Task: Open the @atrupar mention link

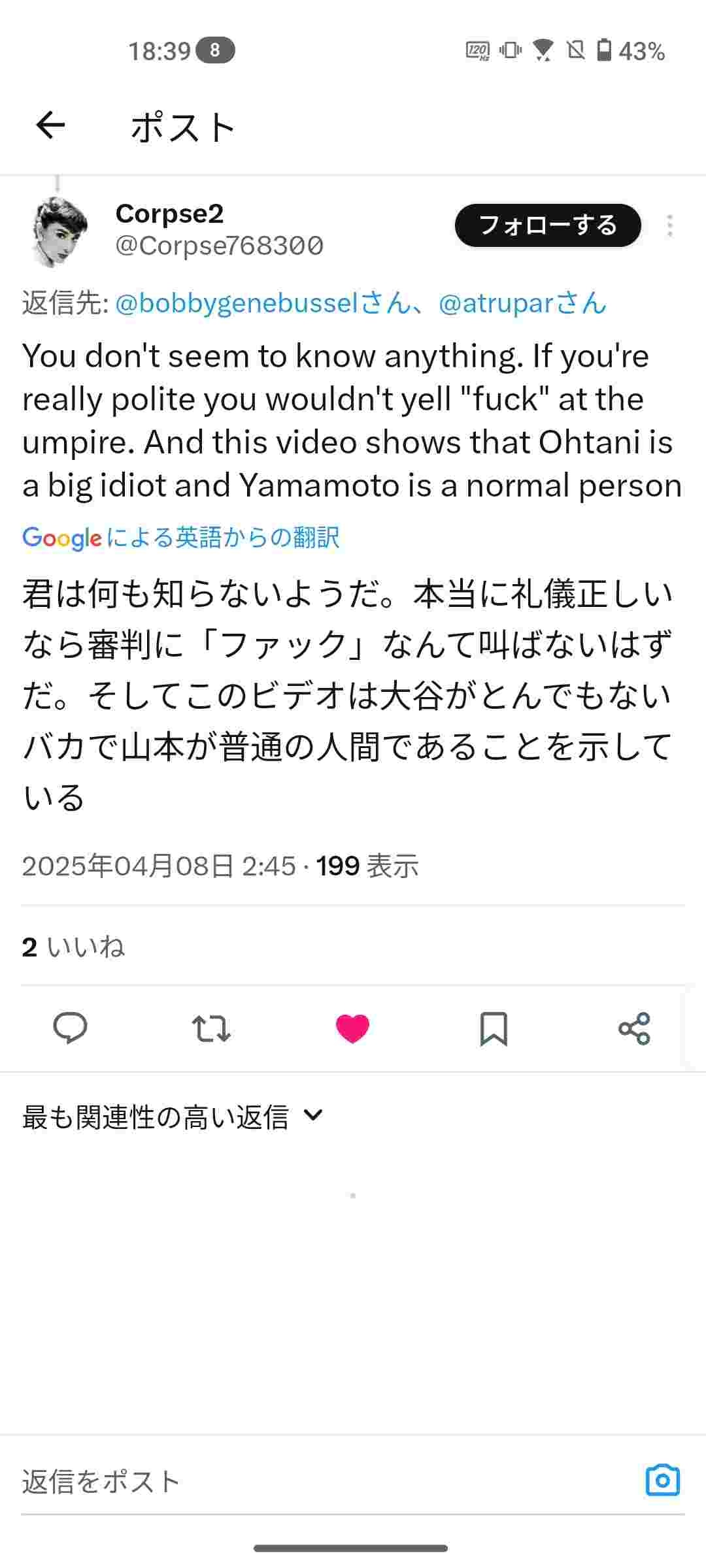Action: [x=507, y=303]
